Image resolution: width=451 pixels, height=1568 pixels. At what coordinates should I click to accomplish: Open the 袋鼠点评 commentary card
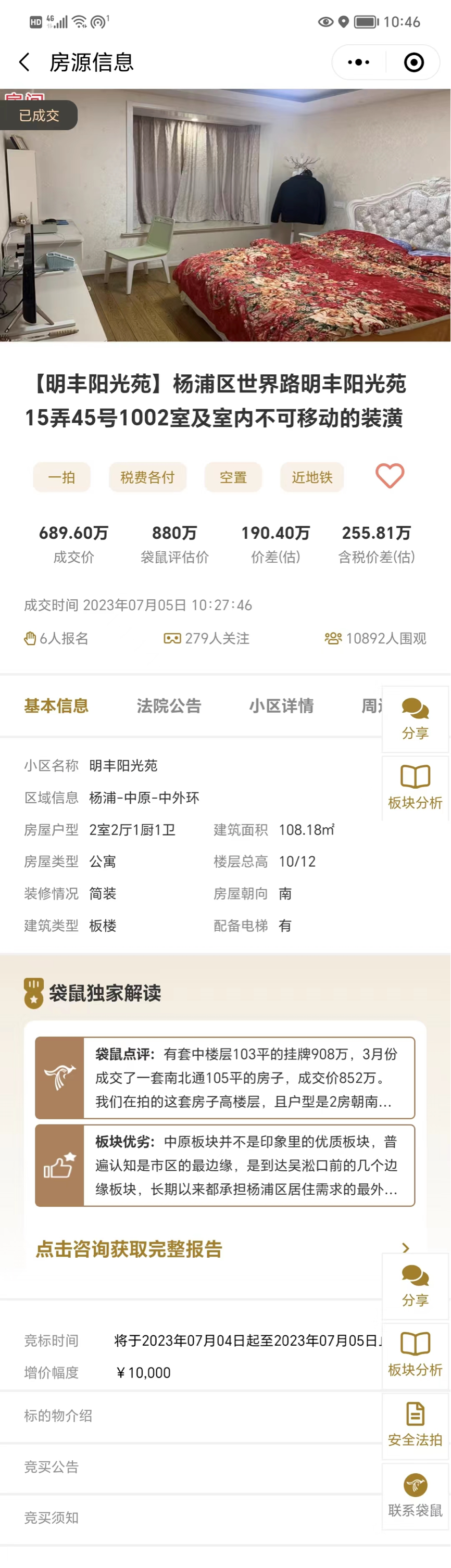(x=225, y=1078)
